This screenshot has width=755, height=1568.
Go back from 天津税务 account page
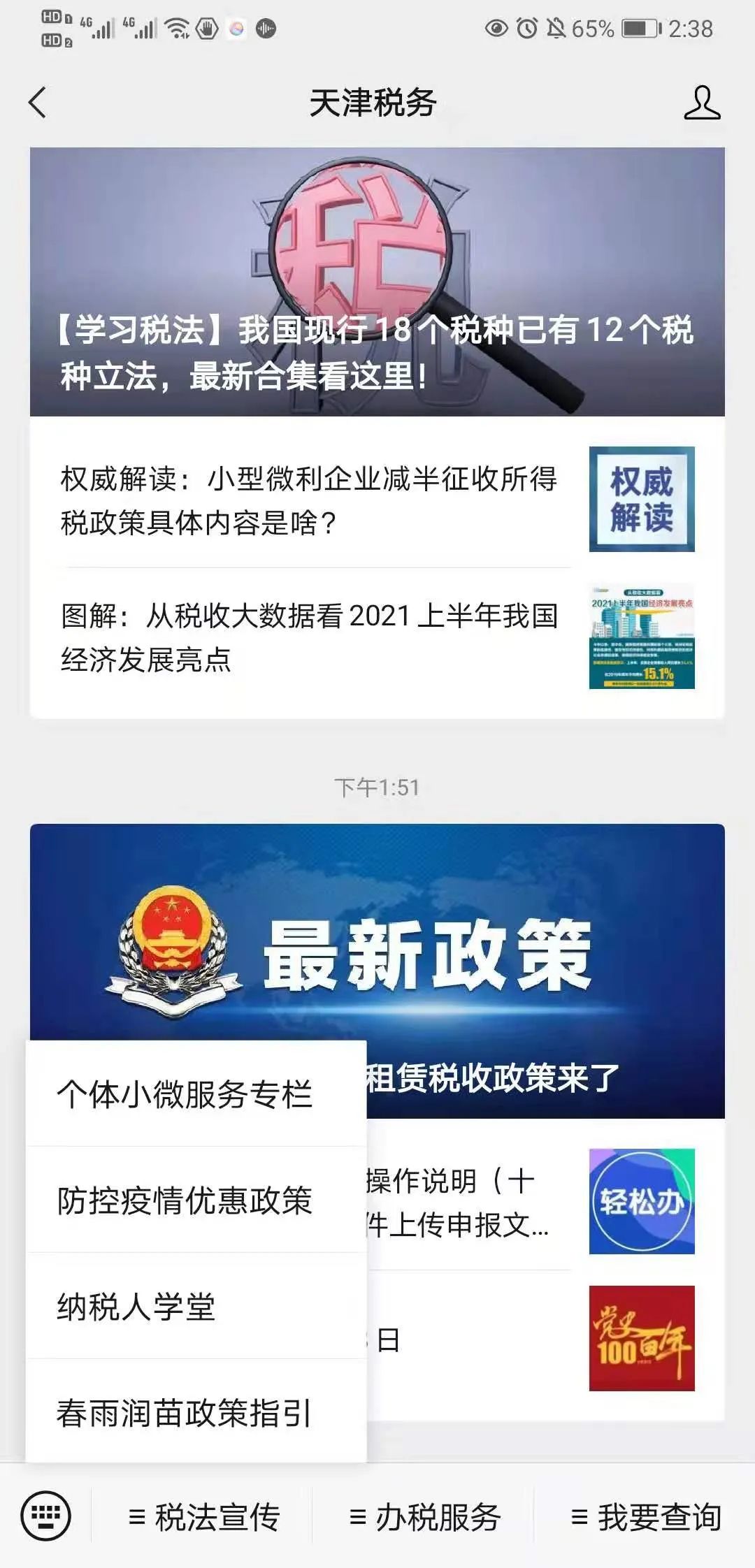[38, 103]
